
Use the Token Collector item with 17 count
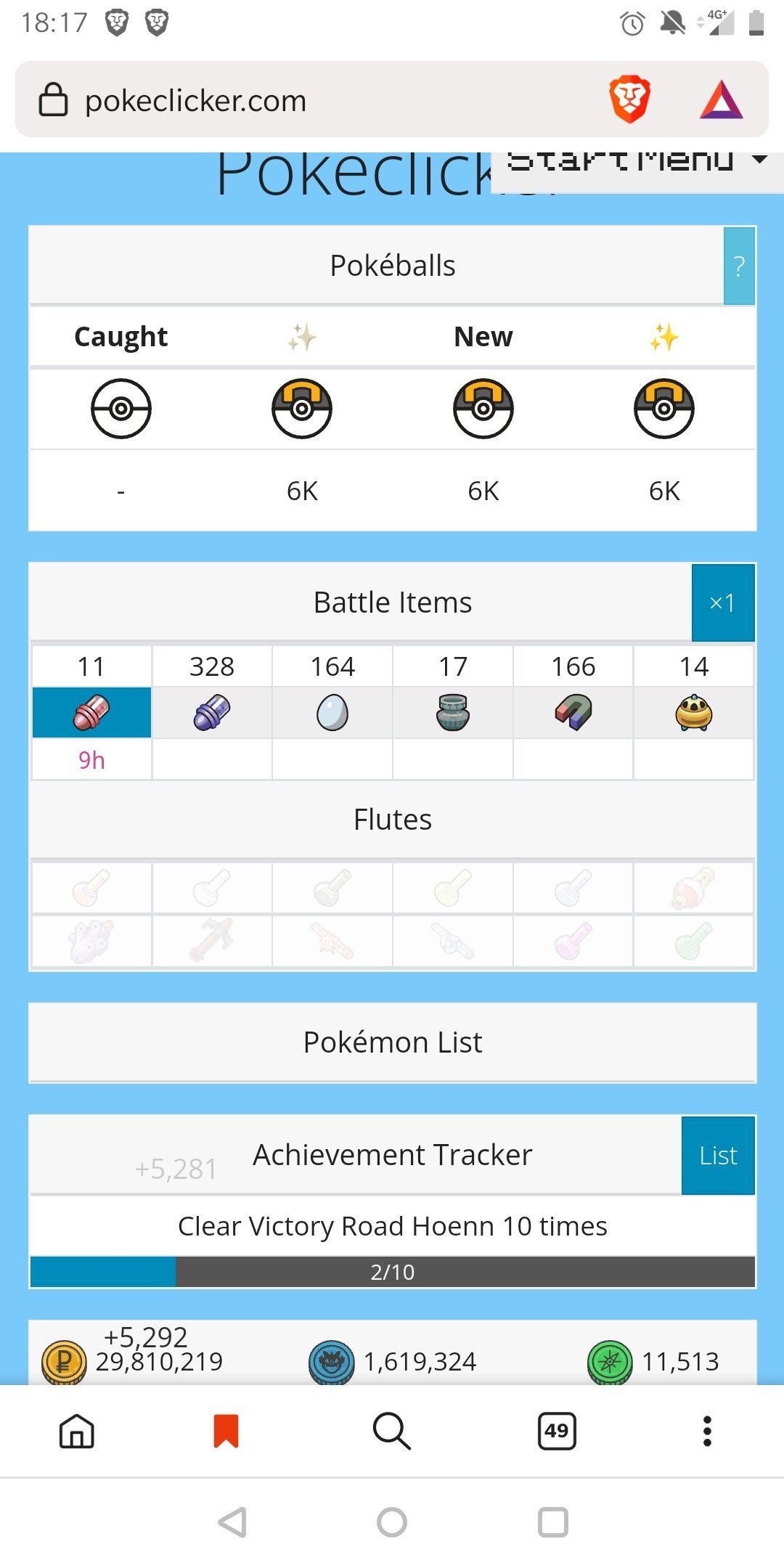pyautogui.click(x=453, y=712)
